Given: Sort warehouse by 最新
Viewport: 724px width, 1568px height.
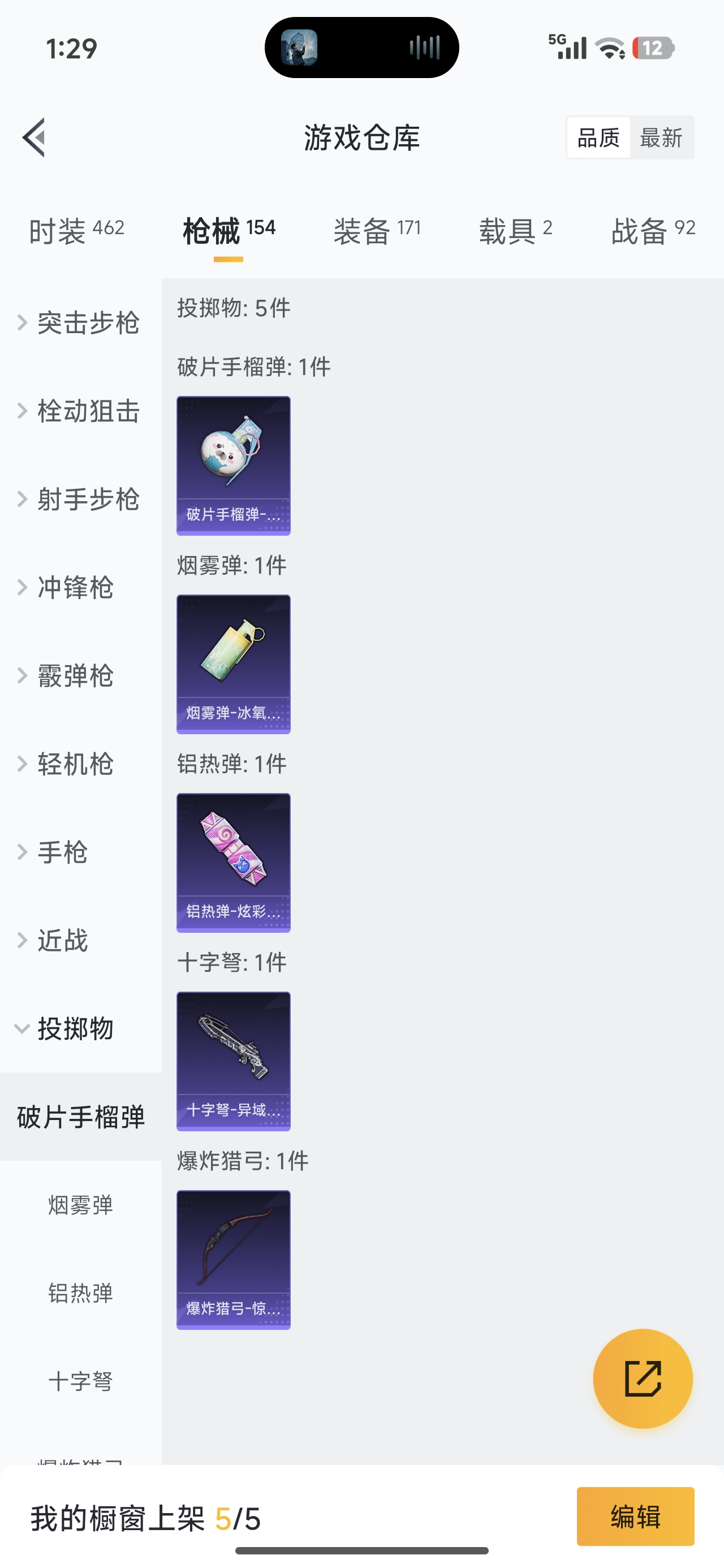Looking at the screenshot, I should tap(661, 137).
